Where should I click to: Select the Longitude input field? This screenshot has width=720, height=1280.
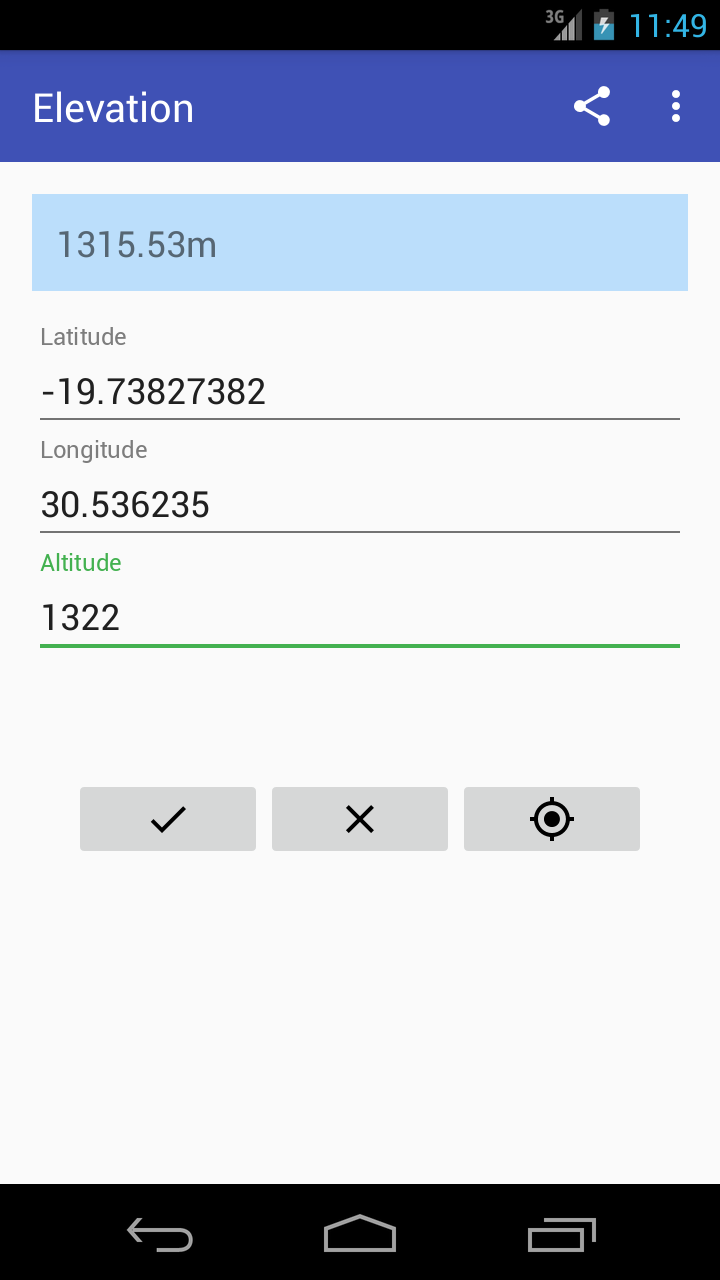pyautogui.click(x=360, y=504)
